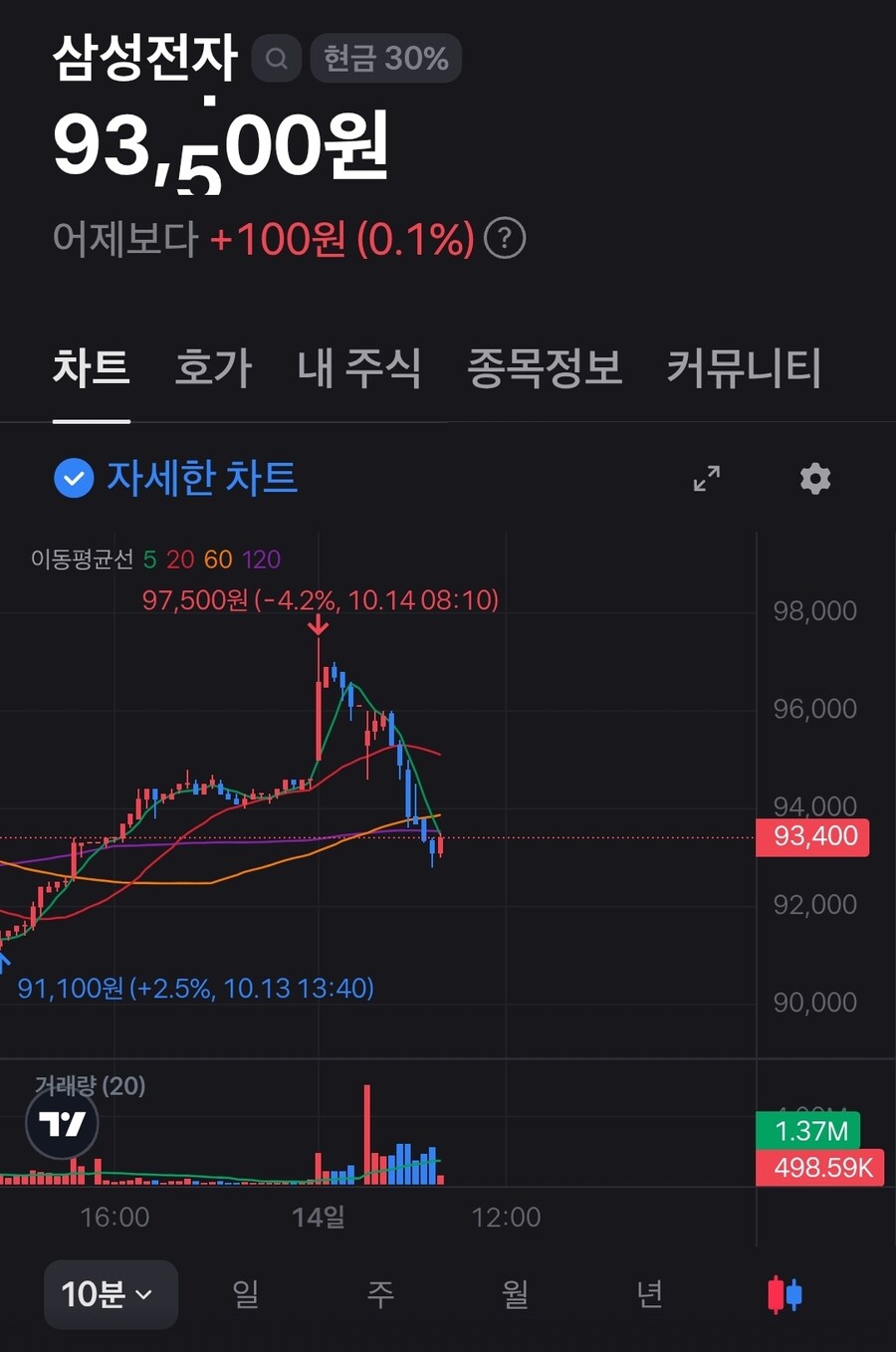This screenshot has width=896, height=1352.
Task: Switch chart to 년 interval
Action: click(x=649, y=1294)
